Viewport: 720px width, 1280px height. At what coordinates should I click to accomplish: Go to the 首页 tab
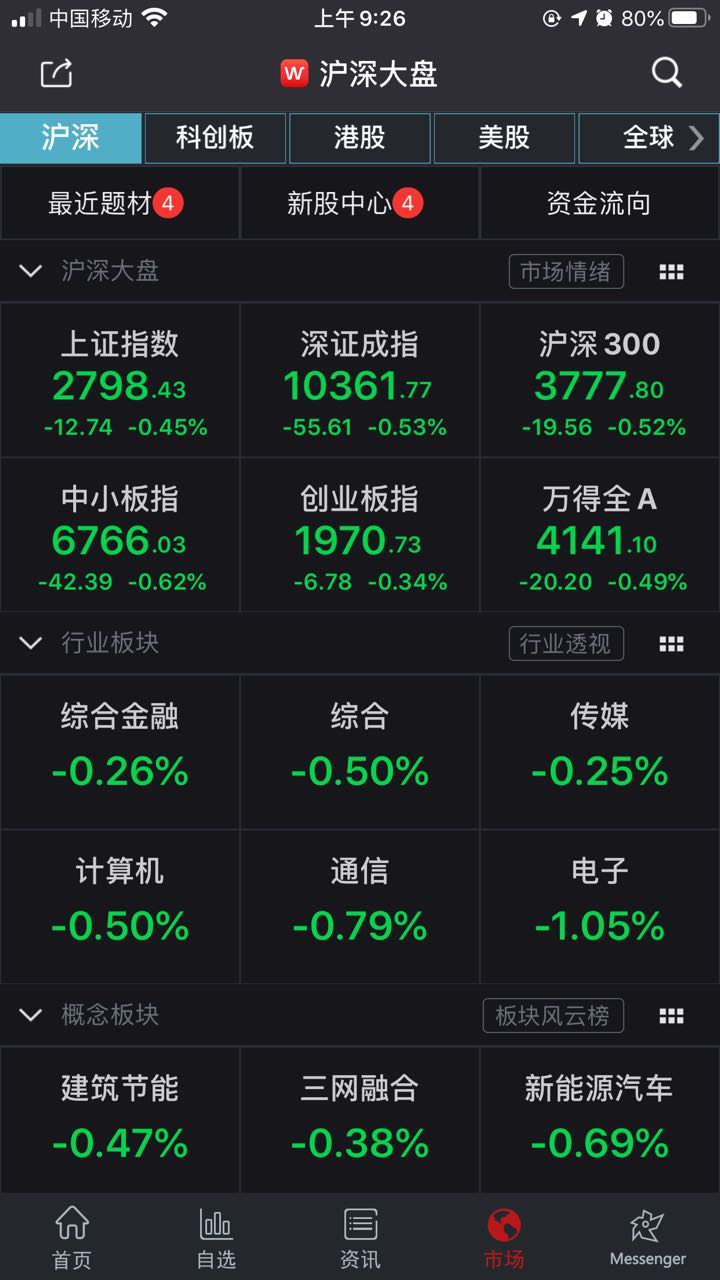click(72, 1237)
